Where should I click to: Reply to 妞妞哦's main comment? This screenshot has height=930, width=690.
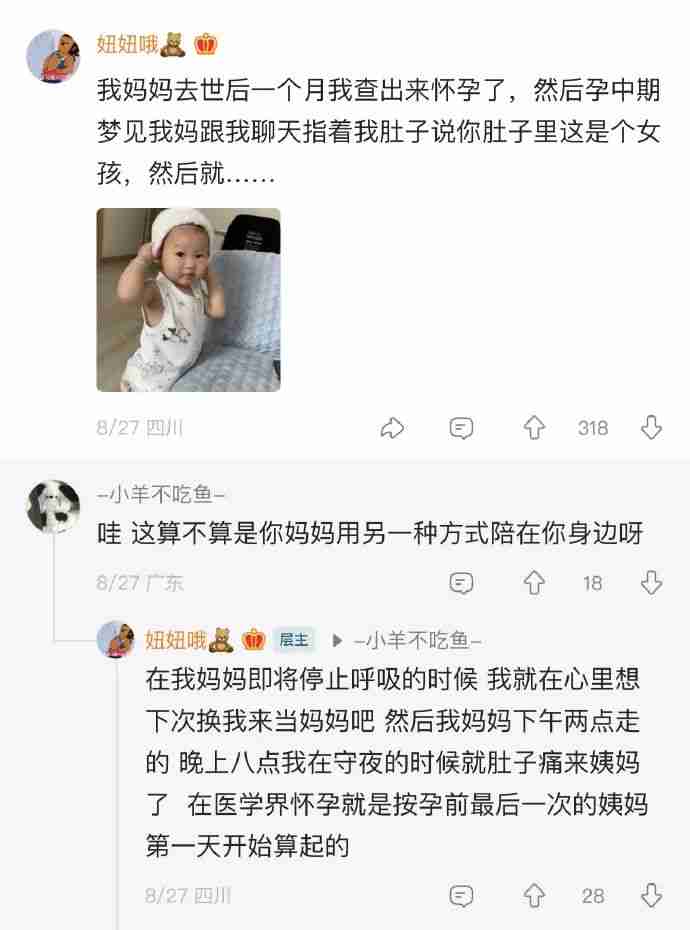click(461, 429)
